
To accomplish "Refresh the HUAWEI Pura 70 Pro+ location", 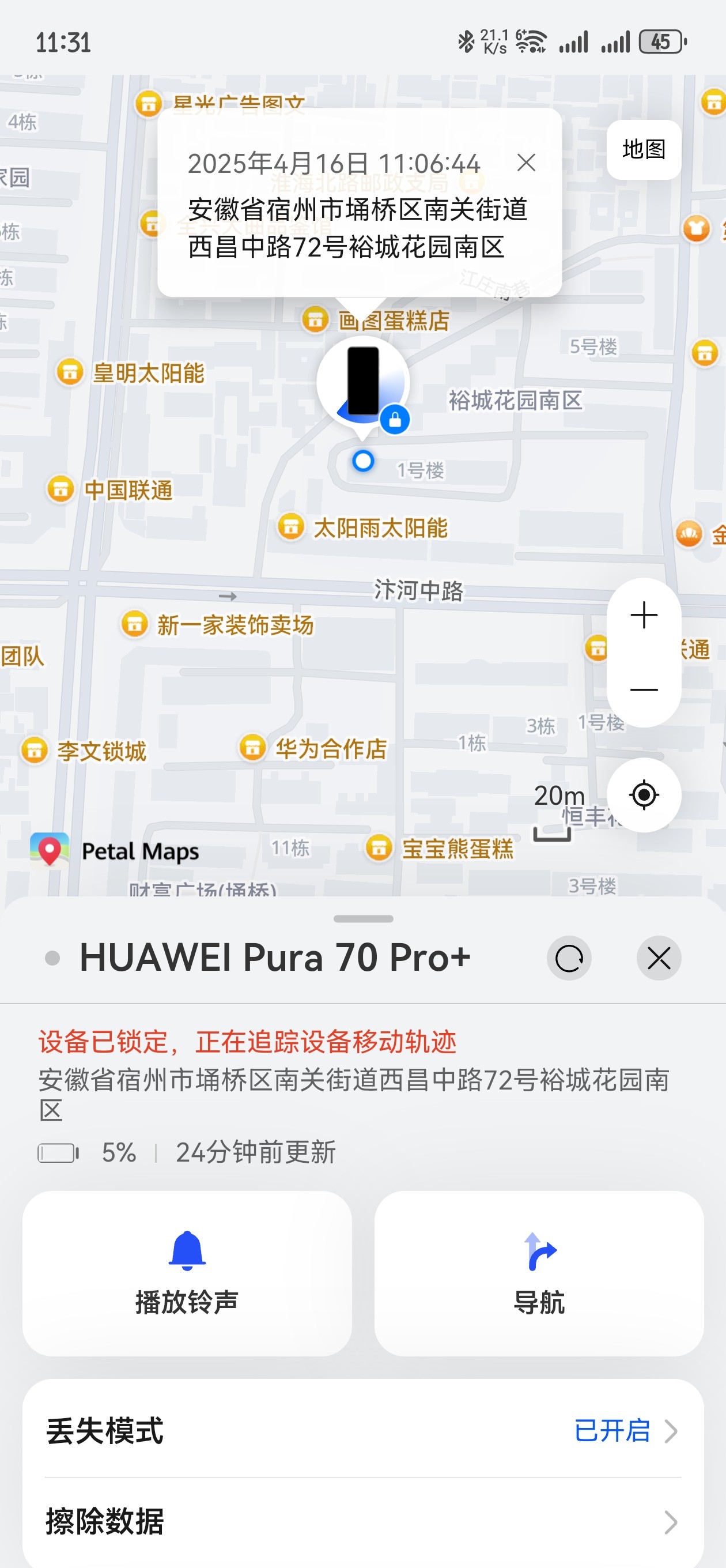I will 569,958.
